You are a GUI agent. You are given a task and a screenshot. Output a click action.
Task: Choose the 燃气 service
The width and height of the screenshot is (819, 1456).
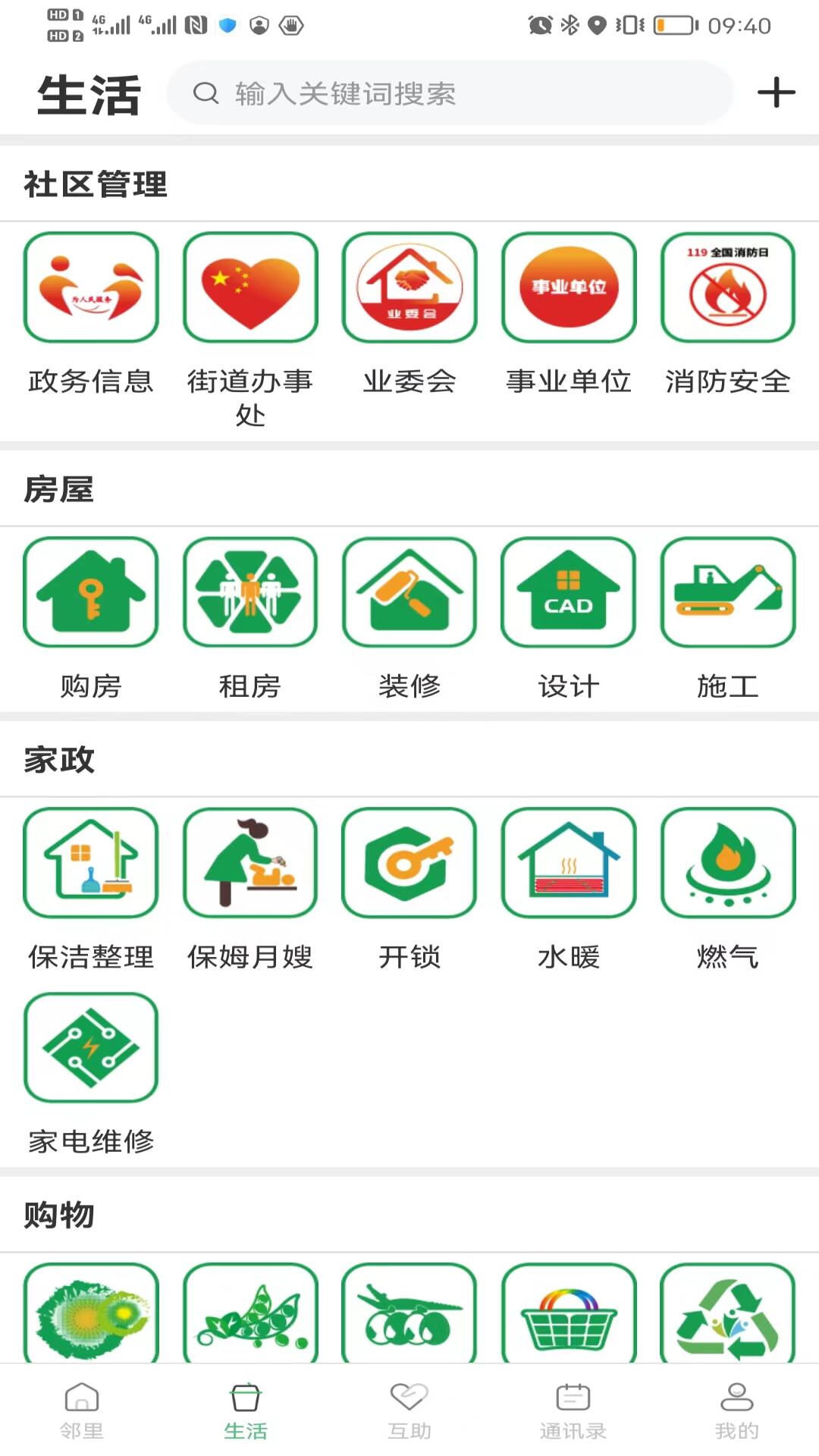[728, 863]
